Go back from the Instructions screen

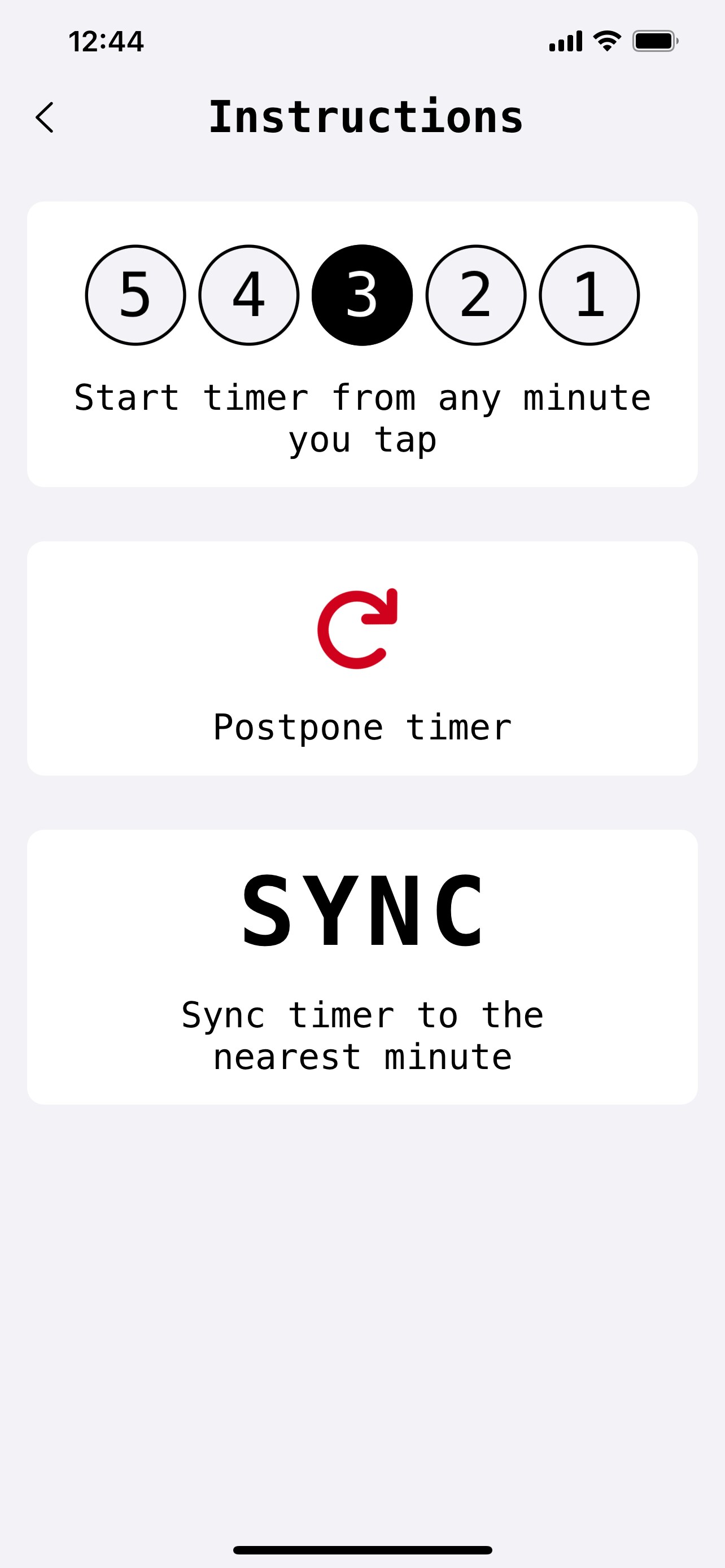click(x=45, y=117)
